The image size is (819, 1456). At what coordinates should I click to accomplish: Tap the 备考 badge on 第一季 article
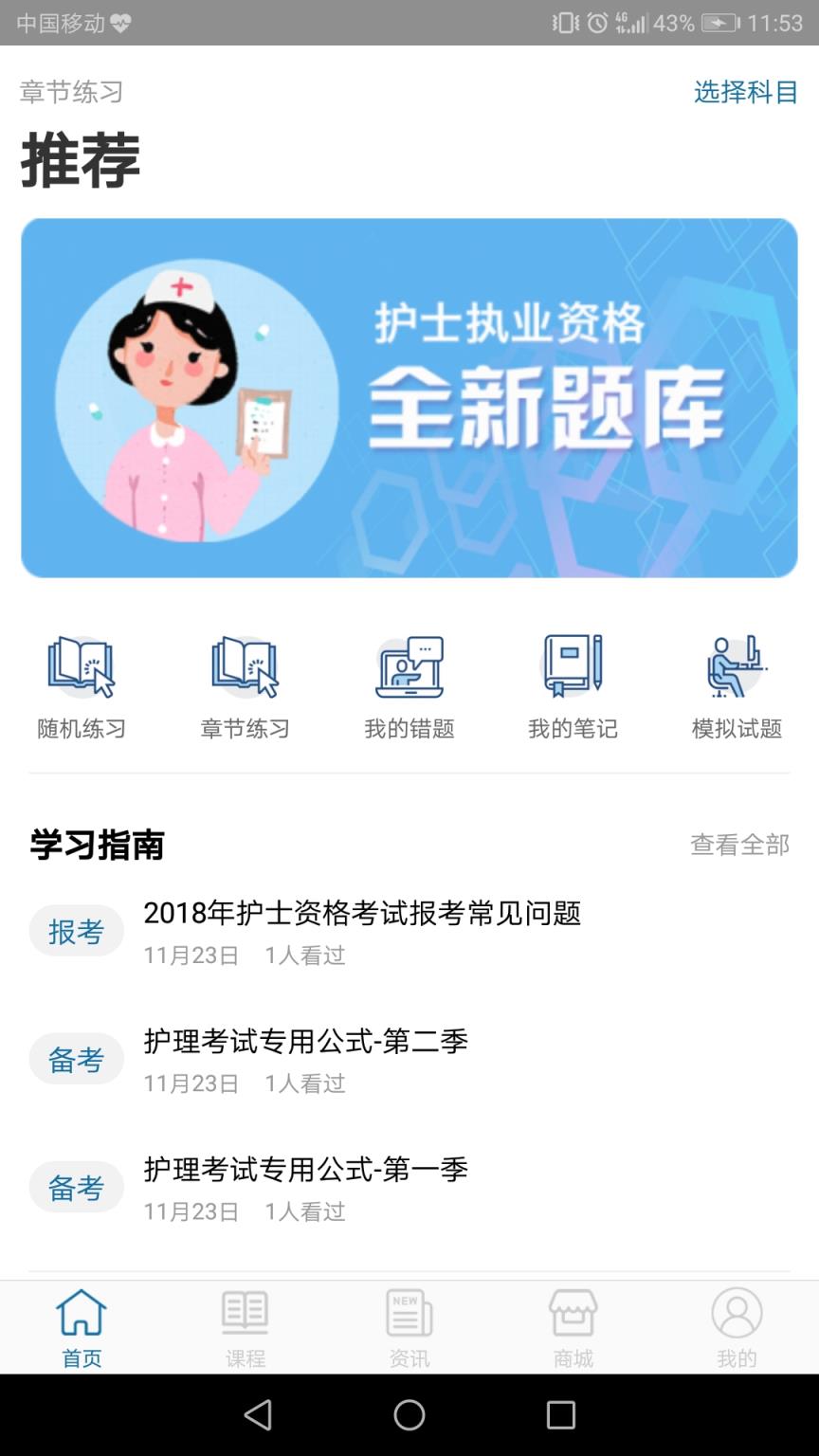coord(76,1186)
